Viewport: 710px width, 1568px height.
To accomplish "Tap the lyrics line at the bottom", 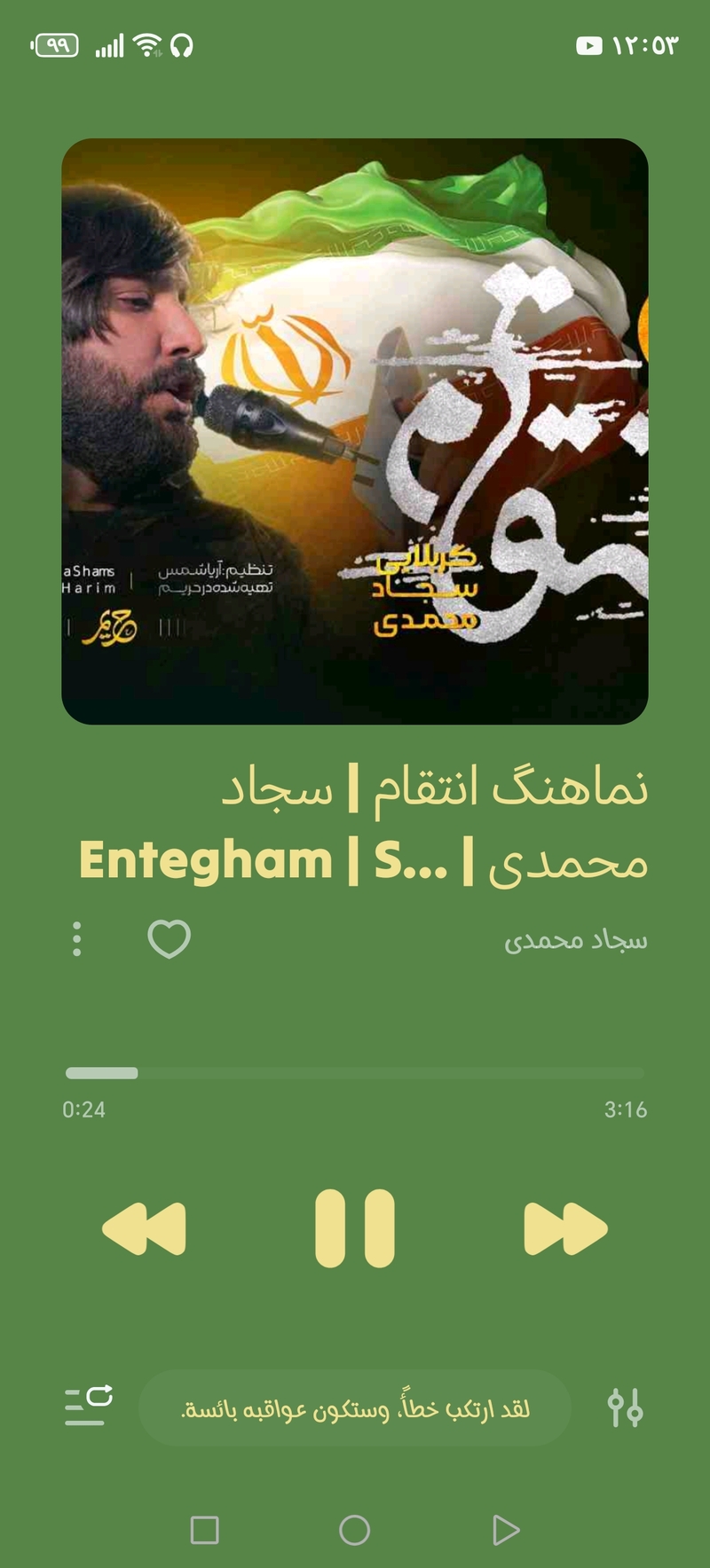I will tap(355, 1408).
